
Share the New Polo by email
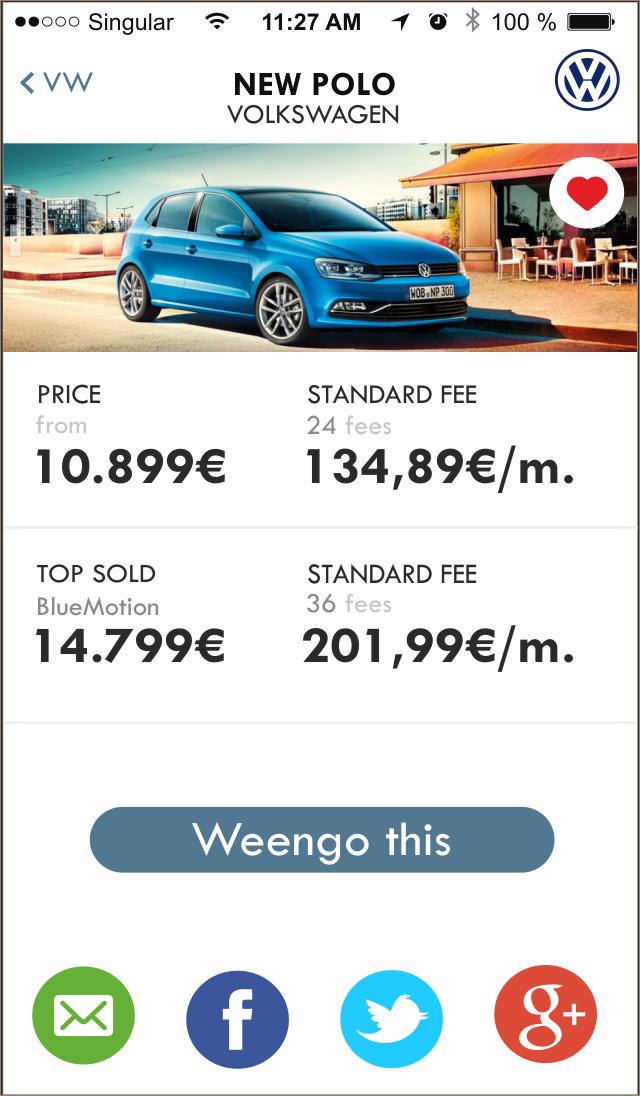83,1019
